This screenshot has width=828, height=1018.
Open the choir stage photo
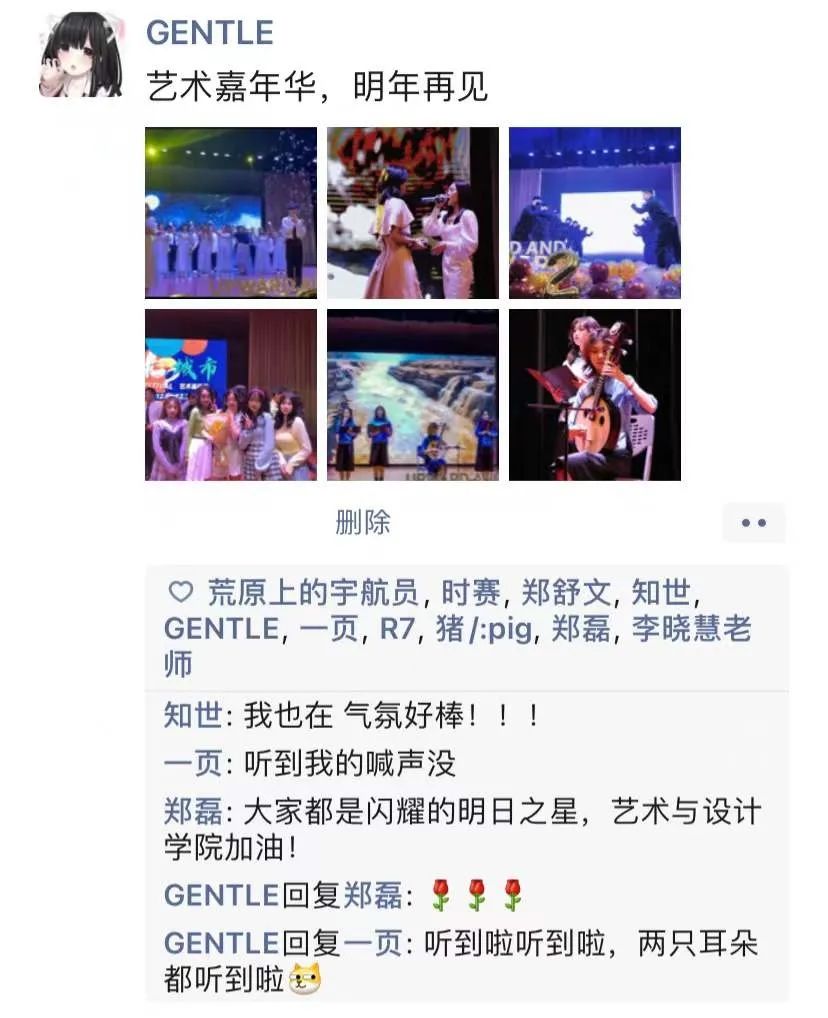[x=231, y=213]
